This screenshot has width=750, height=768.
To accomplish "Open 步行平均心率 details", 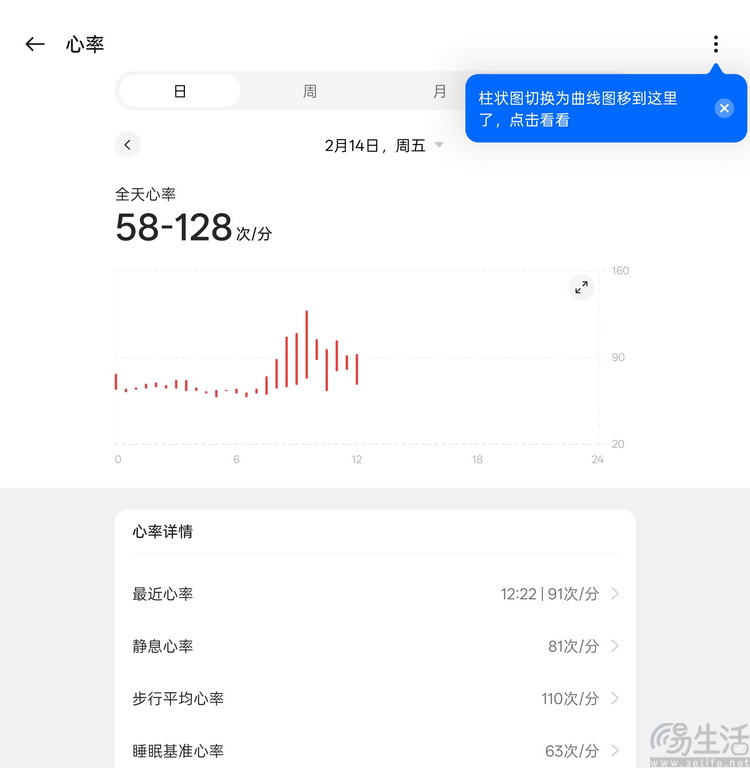I will click(x=375, y=698).
